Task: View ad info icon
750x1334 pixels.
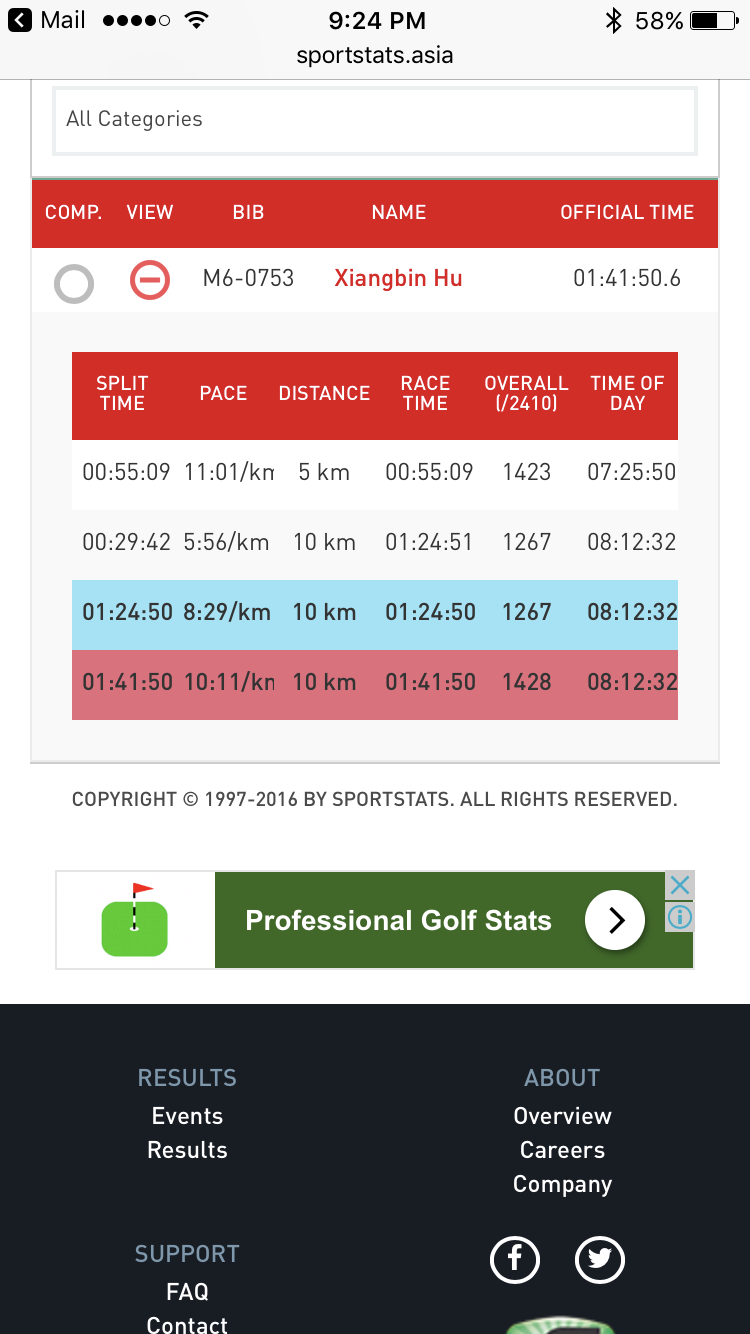Action: pos(680,917)
